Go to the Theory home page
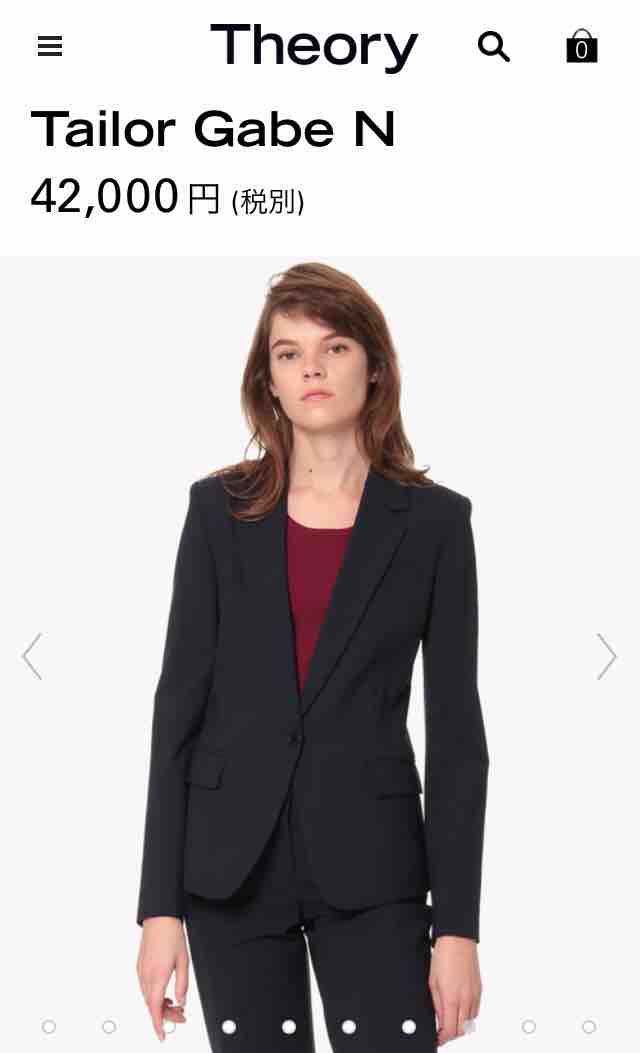 [x=314, y=46]
